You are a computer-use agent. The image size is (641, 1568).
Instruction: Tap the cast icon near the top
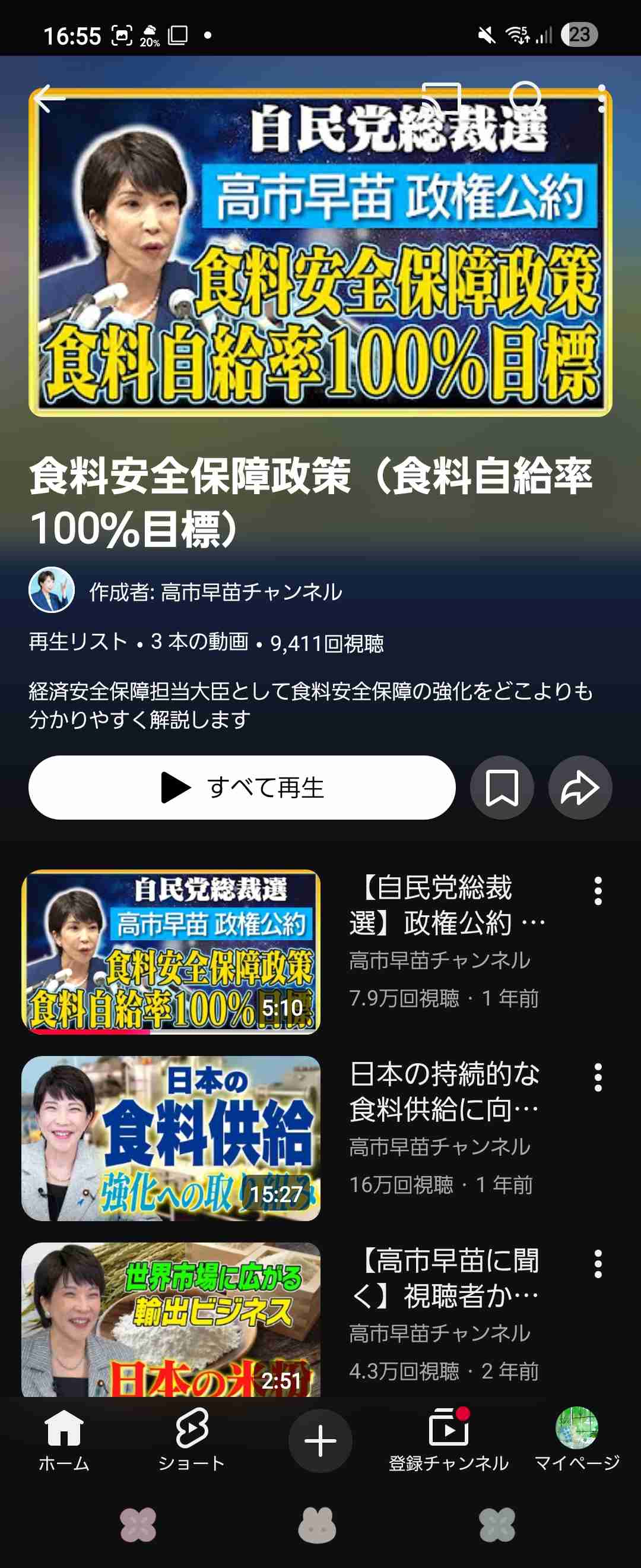[x=441, y=96]
